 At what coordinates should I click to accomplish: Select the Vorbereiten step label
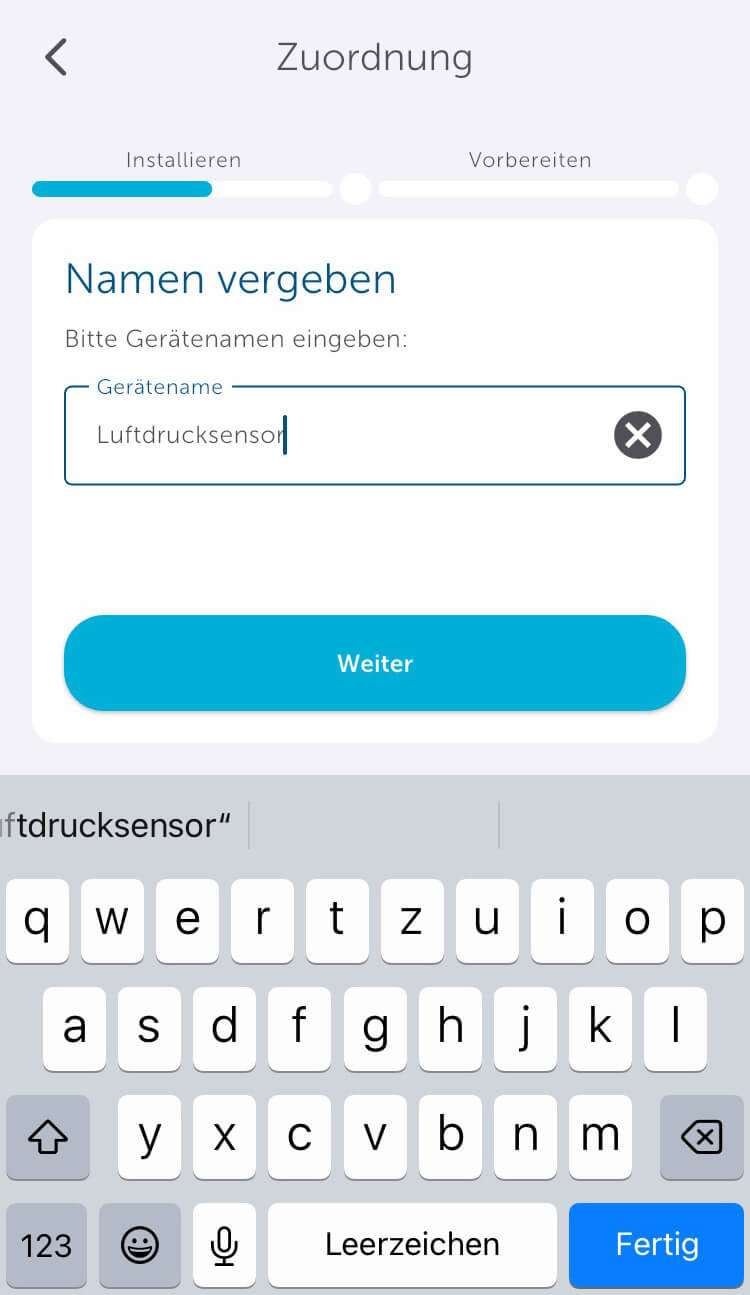coord(530,160)
